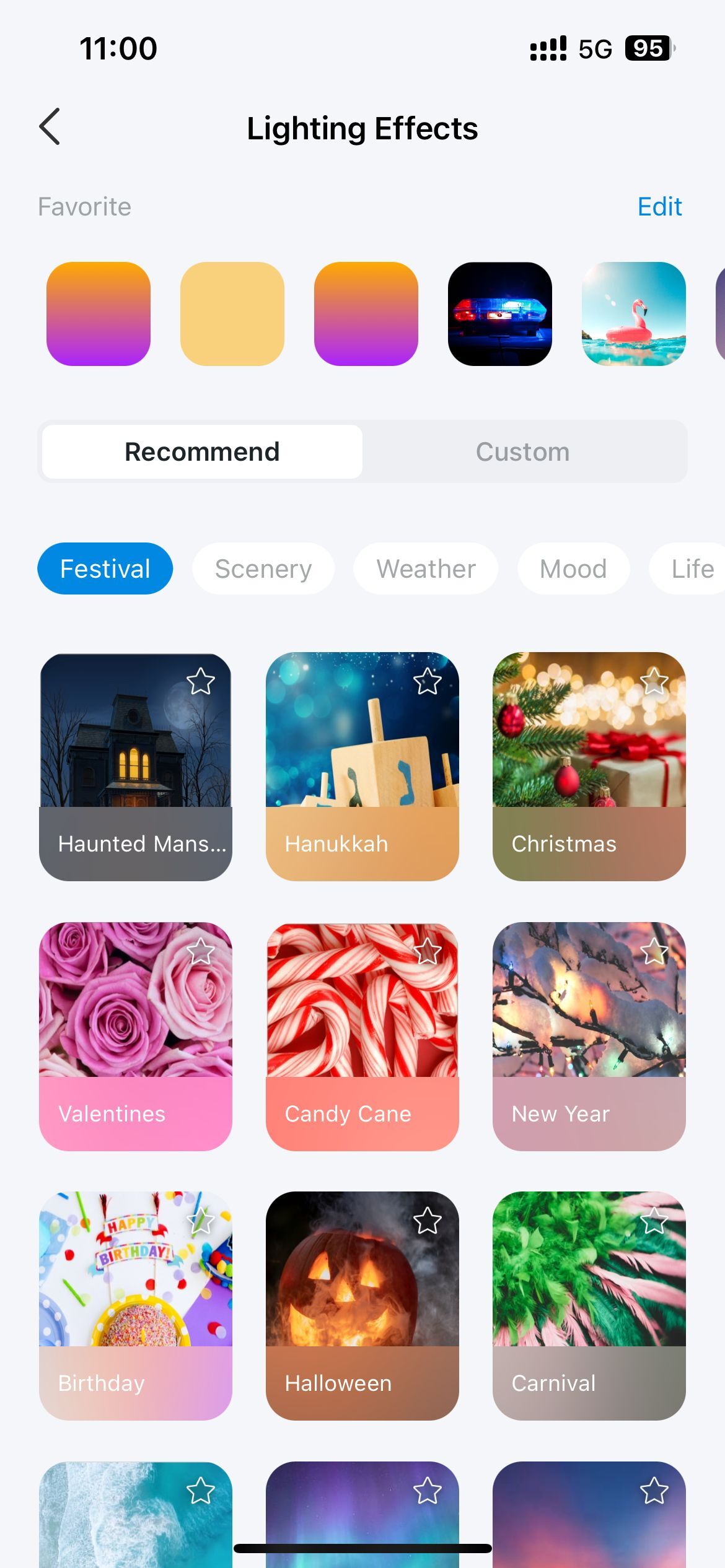This screenshot has width=725, height=1568.
Task: Apply the solid yellow favorite swatch
Action: point(232,314)
